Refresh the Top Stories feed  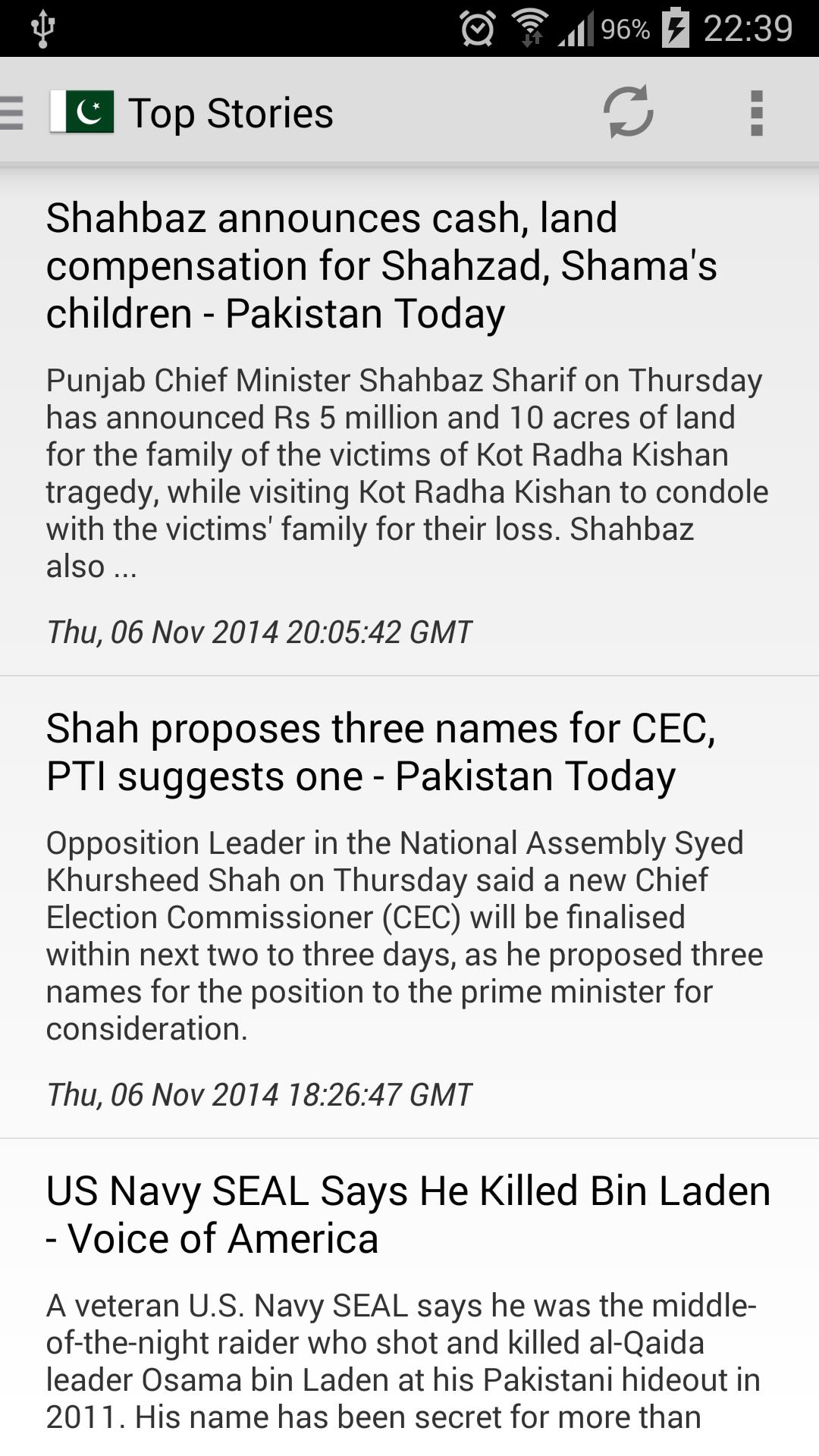pos(628,112)
